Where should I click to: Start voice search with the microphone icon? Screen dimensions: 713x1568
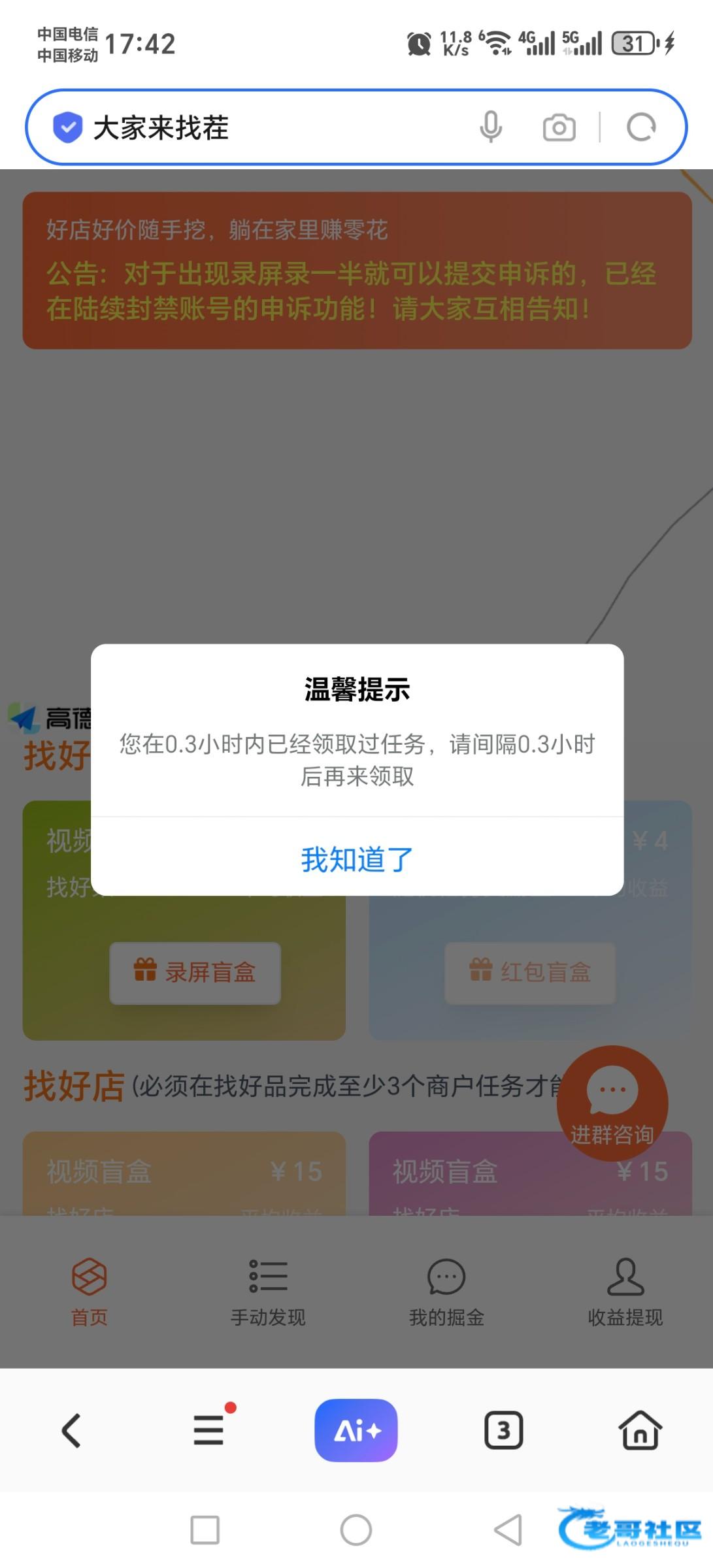491,127
